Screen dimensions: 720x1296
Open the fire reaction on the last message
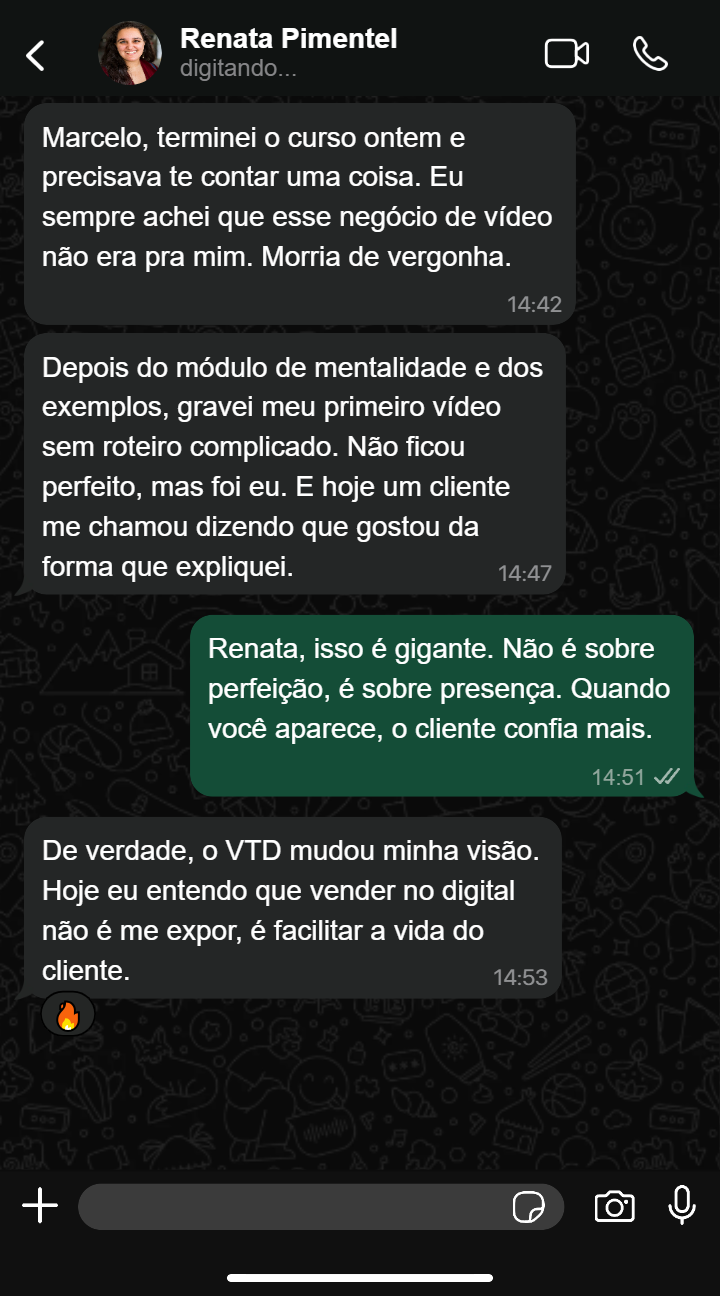[x=68, y=1016]
